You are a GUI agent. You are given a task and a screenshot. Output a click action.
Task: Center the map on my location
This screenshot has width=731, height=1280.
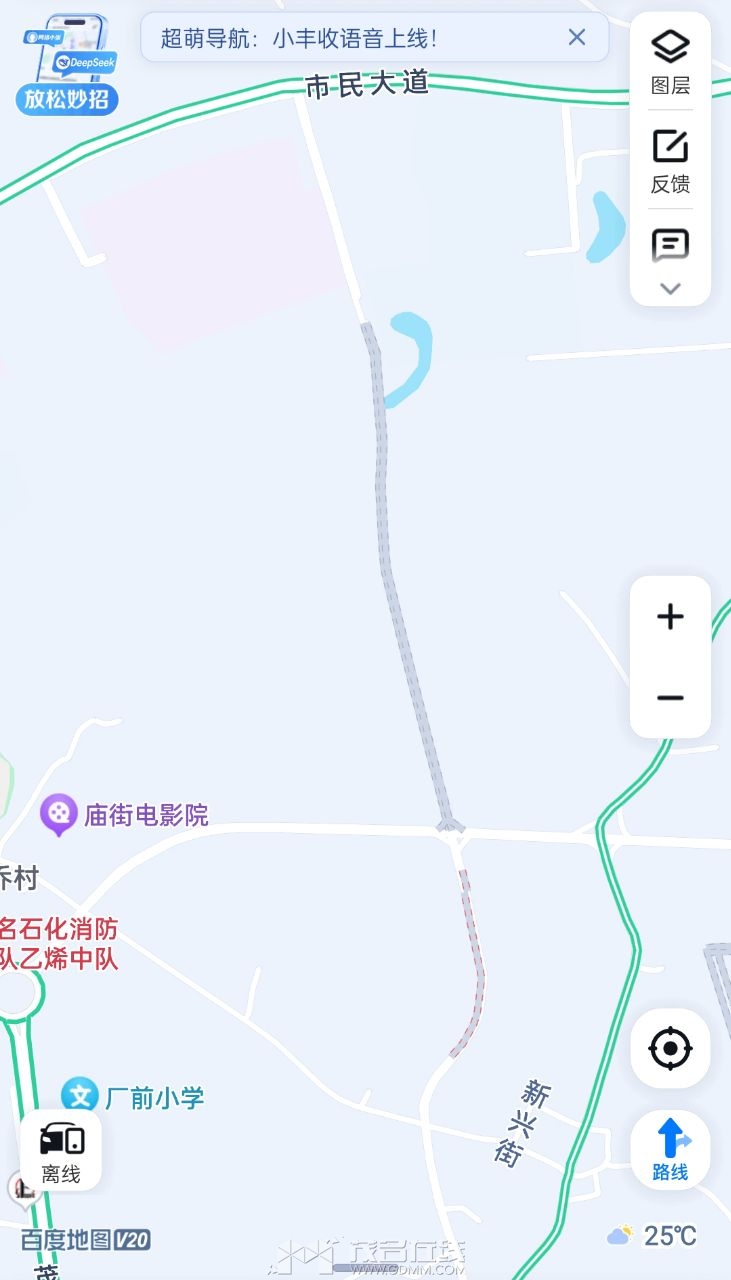point(670,1049)
